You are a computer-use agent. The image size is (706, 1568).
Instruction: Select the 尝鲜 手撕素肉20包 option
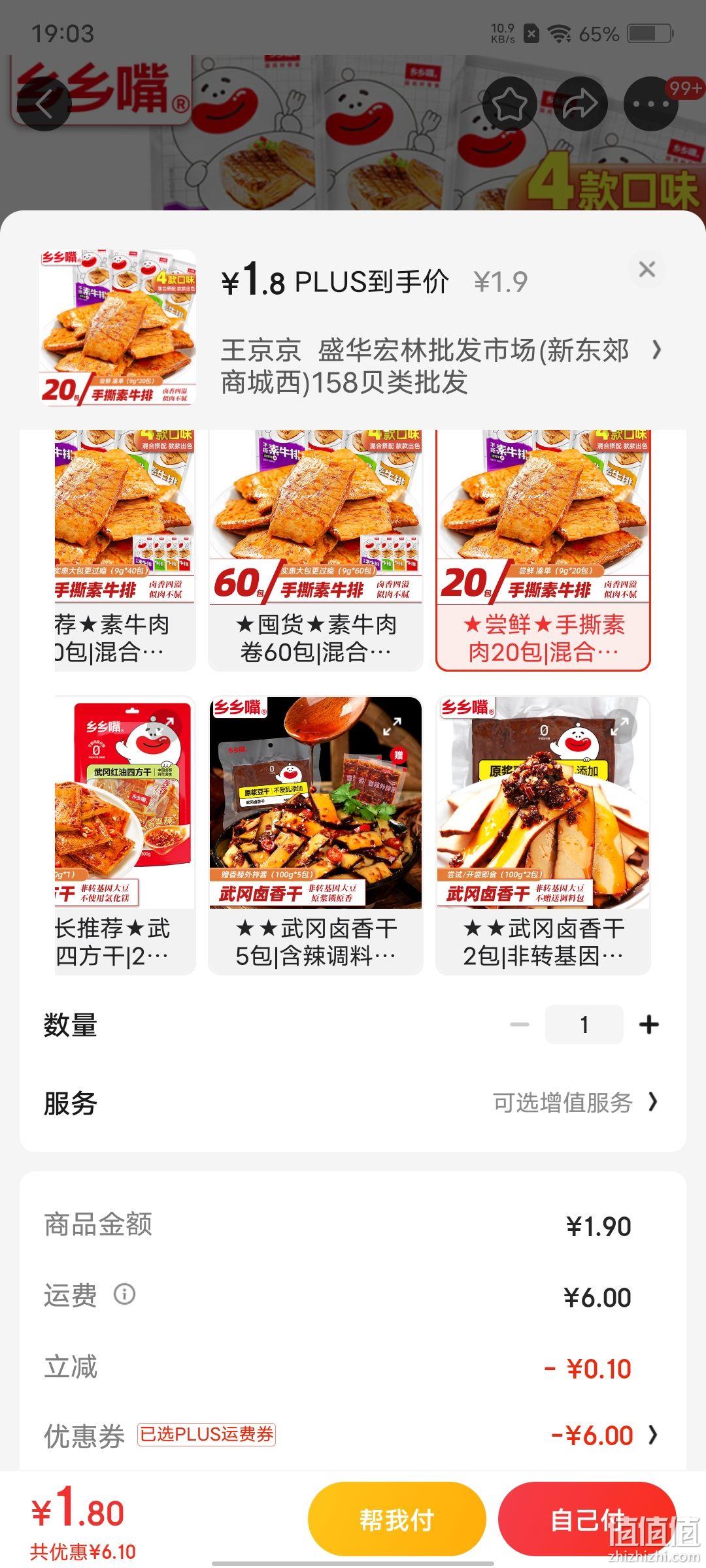point(543,550)
